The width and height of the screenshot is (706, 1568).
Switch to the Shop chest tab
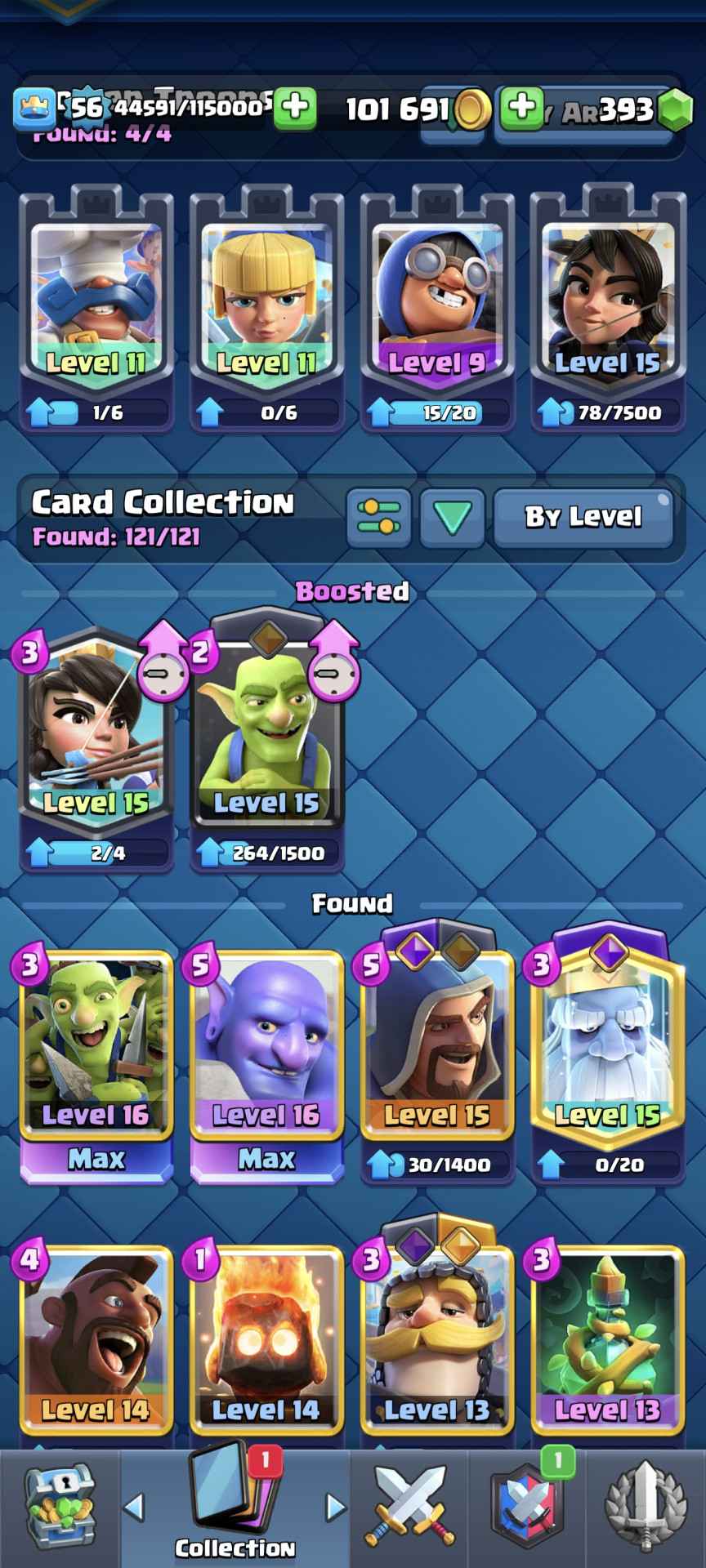(60, 1507)
